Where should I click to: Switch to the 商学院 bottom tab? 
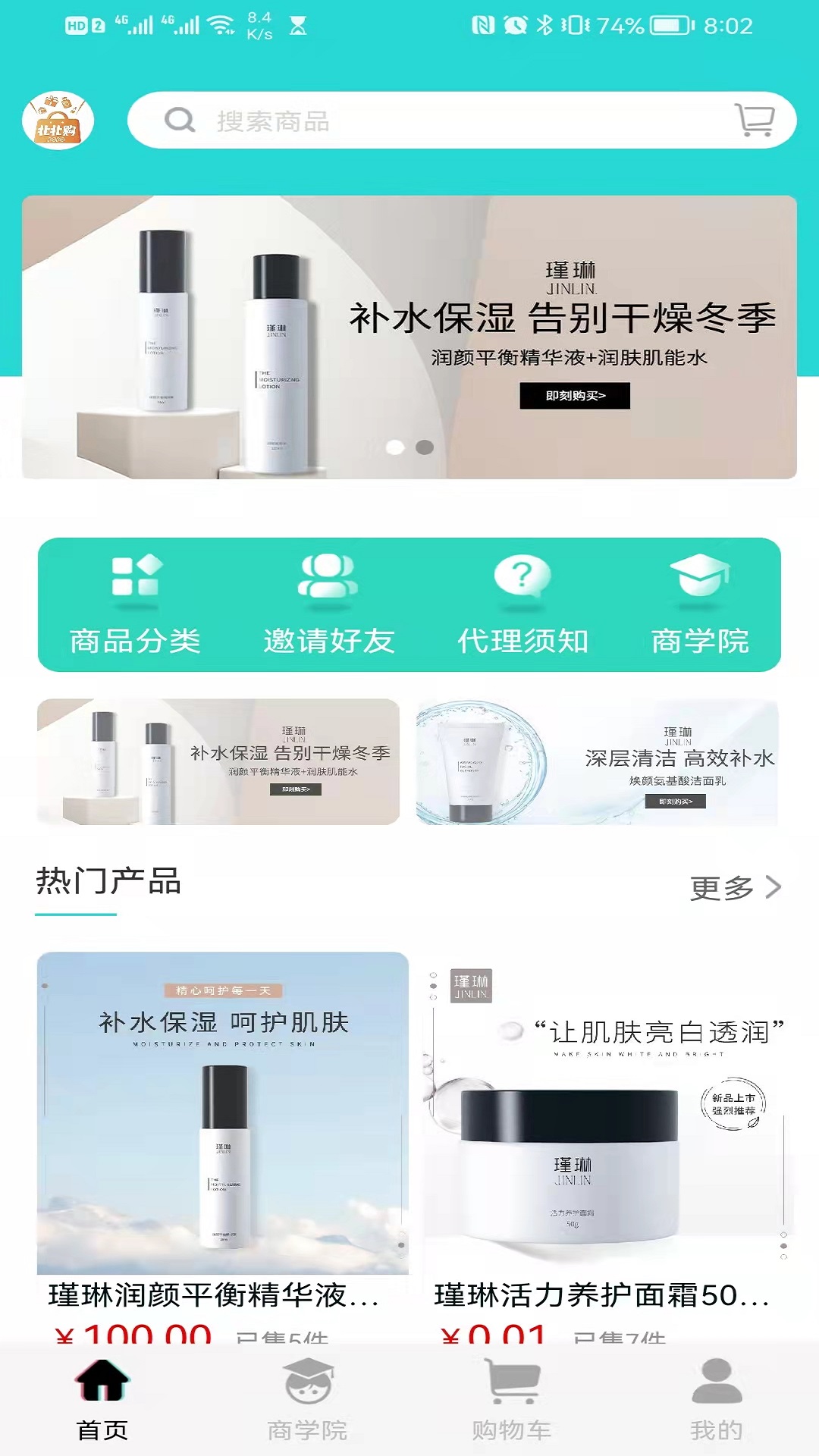pos(307,1399)
